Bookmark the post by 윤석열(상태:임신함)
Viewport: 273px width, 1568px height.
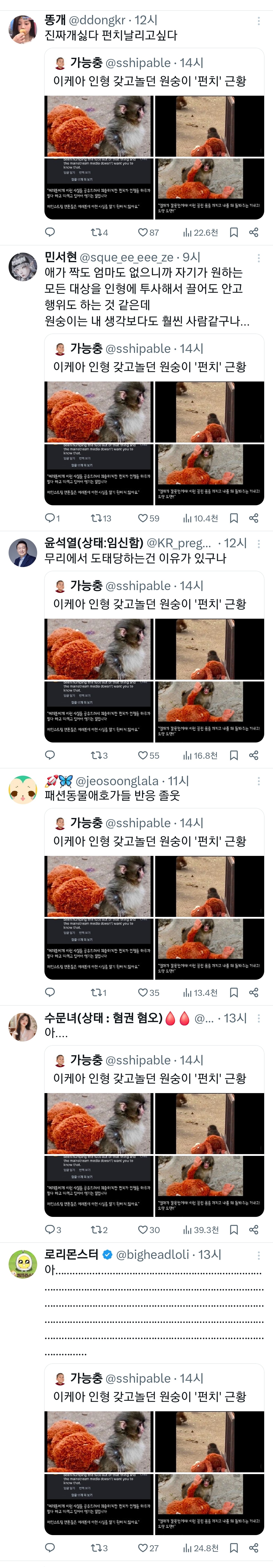(234, 755)
